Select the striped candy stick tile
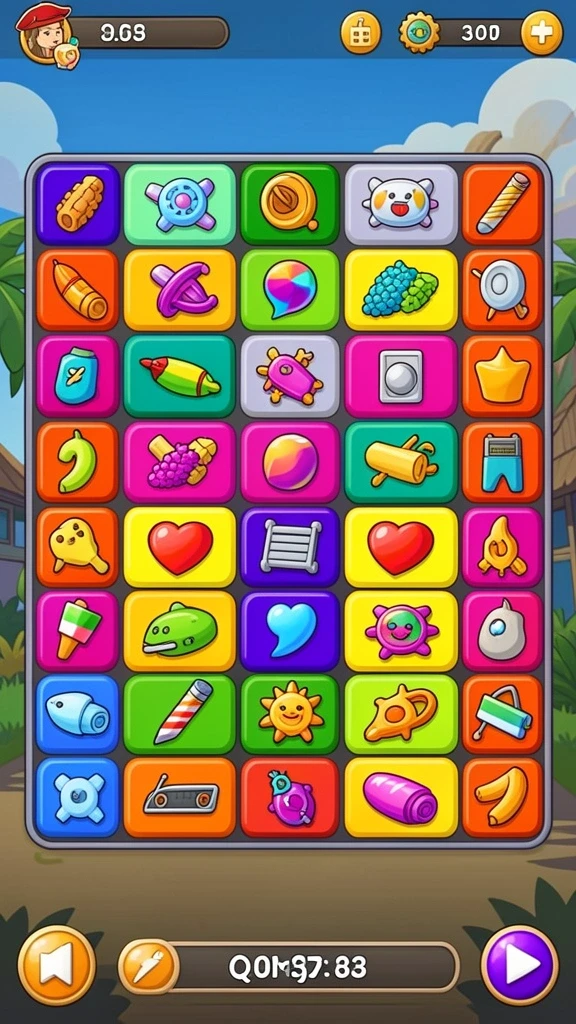Viewport: 576px width, 1024px height. pyautogui.click(x=180, y=715)
